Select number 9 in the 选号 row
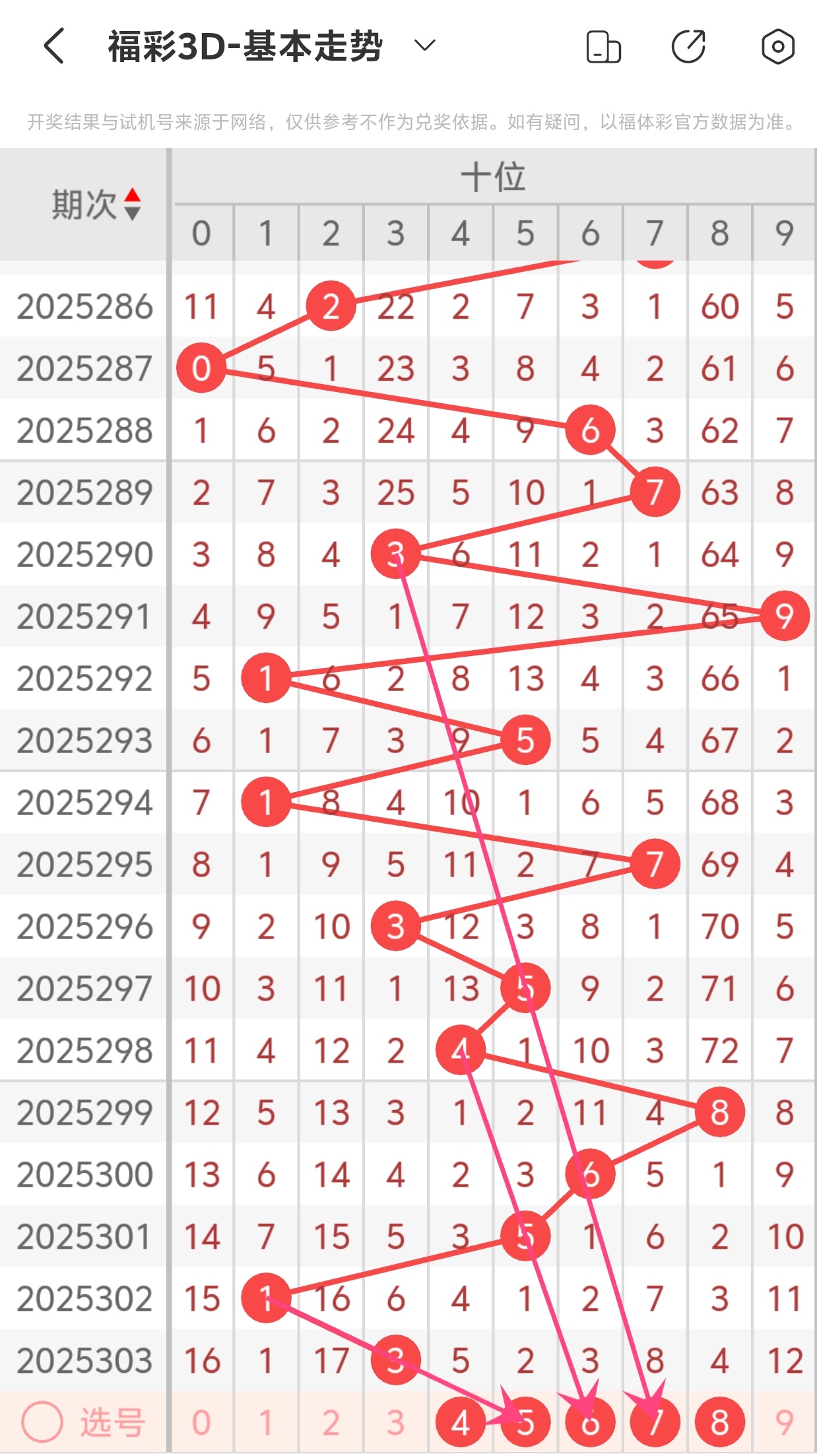Image resolution: width=817 pixels, height=1456 pixels. point(784,1422)
